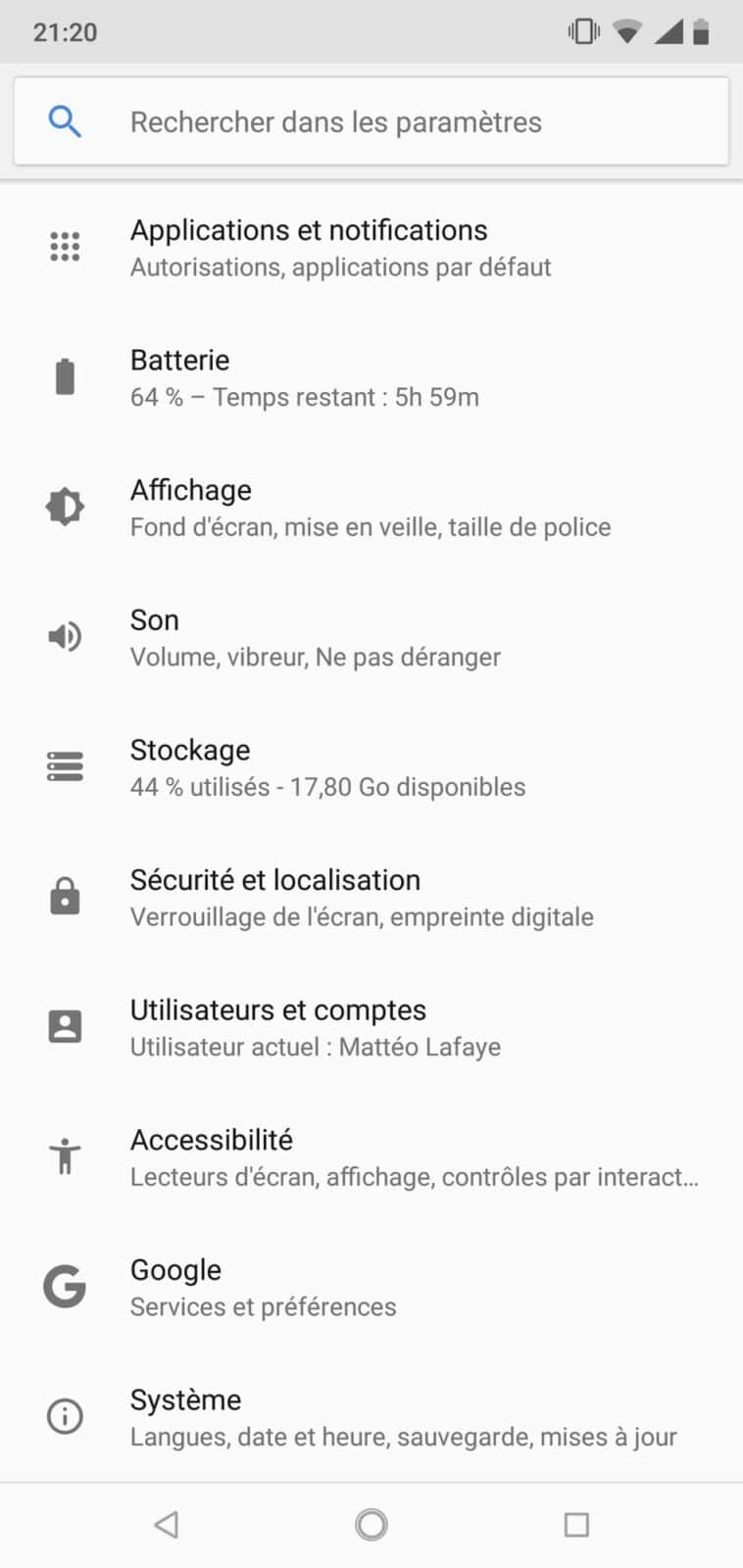The width and height of the screenshot is (743, 1568).
Task: Go to Affichage settings
Action: point(370,508)
